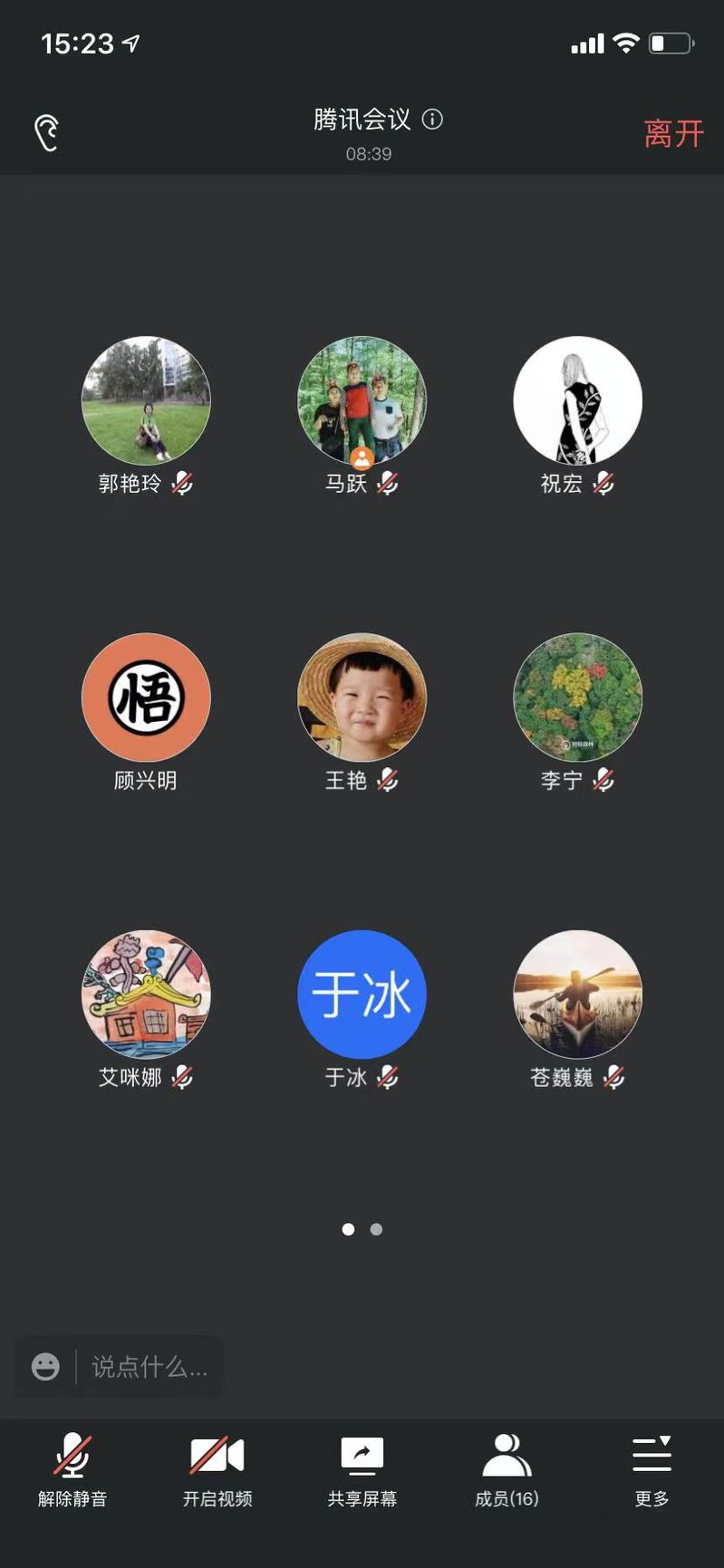
Task: Select participant 苍巍巍's avatar
Action: [577, 994]
